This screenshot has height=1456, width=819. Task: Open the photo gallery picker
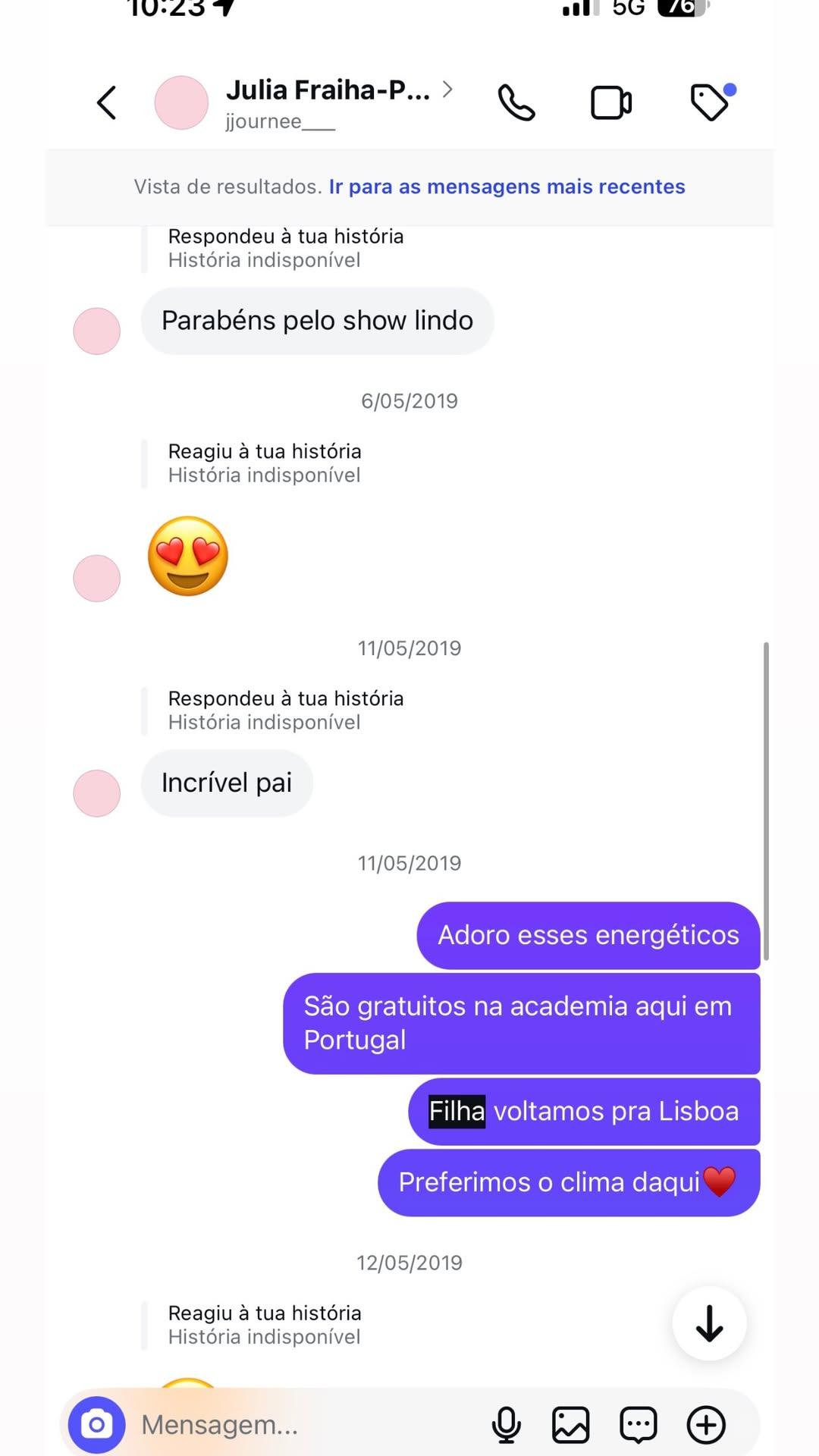coord(570,1425)
